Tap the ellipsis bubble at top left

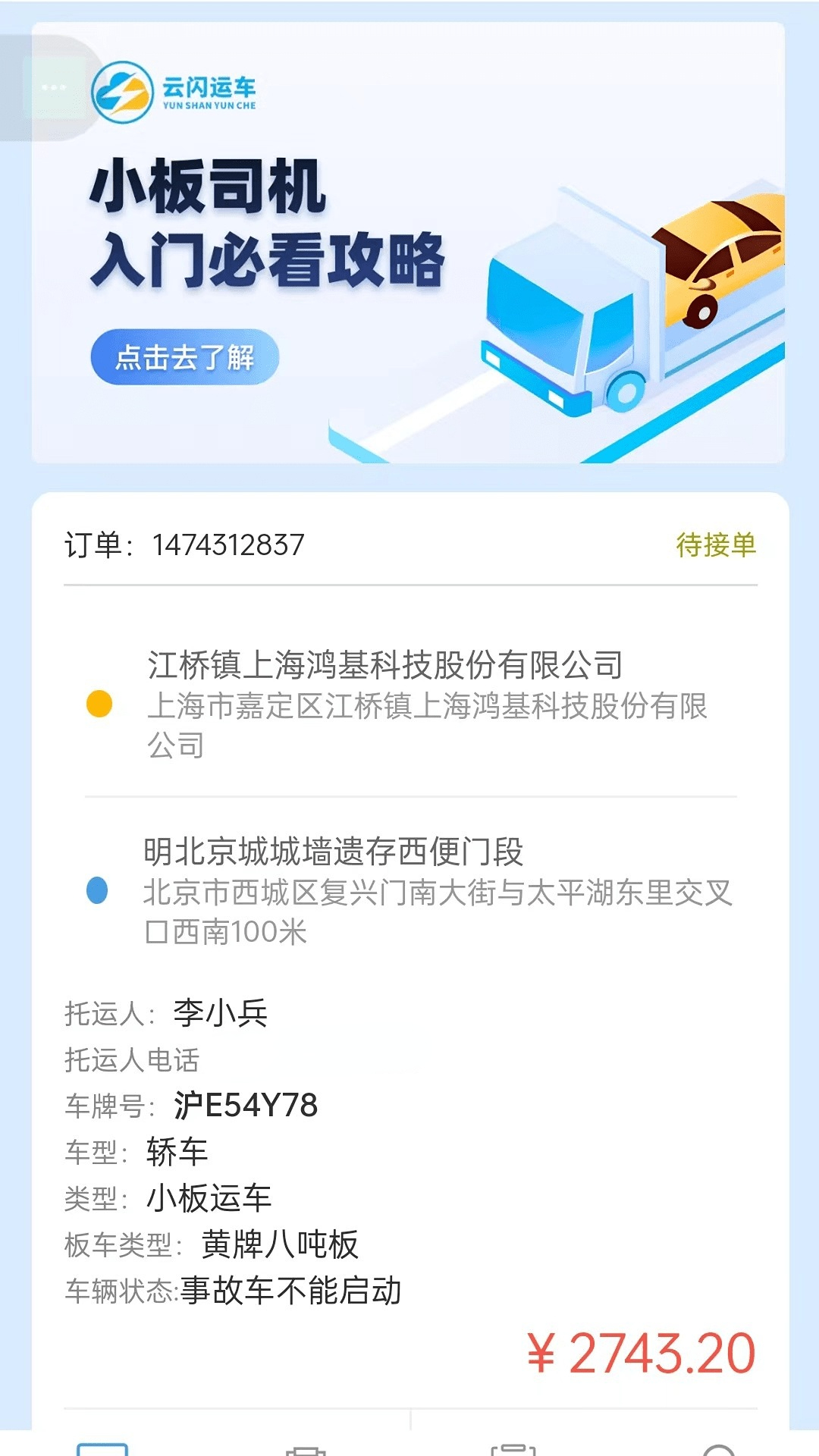[x=53, y=86]
